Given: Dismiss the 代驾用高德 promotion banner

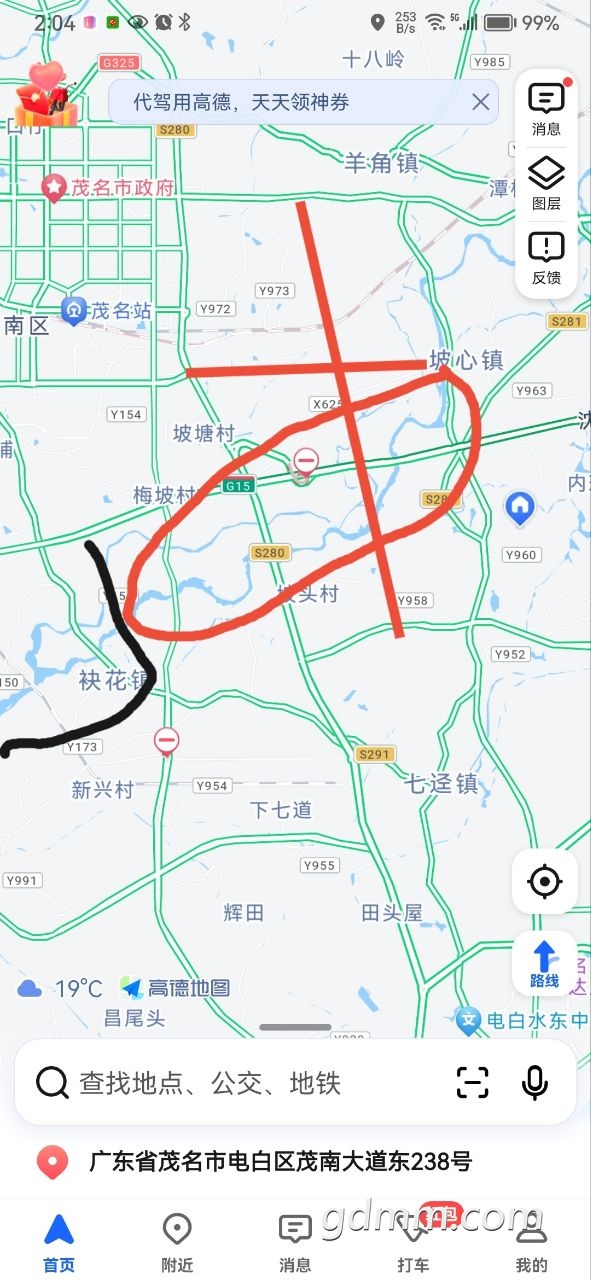Looking at the screenshot, I should pyautogui.click(x=481, y=102).
